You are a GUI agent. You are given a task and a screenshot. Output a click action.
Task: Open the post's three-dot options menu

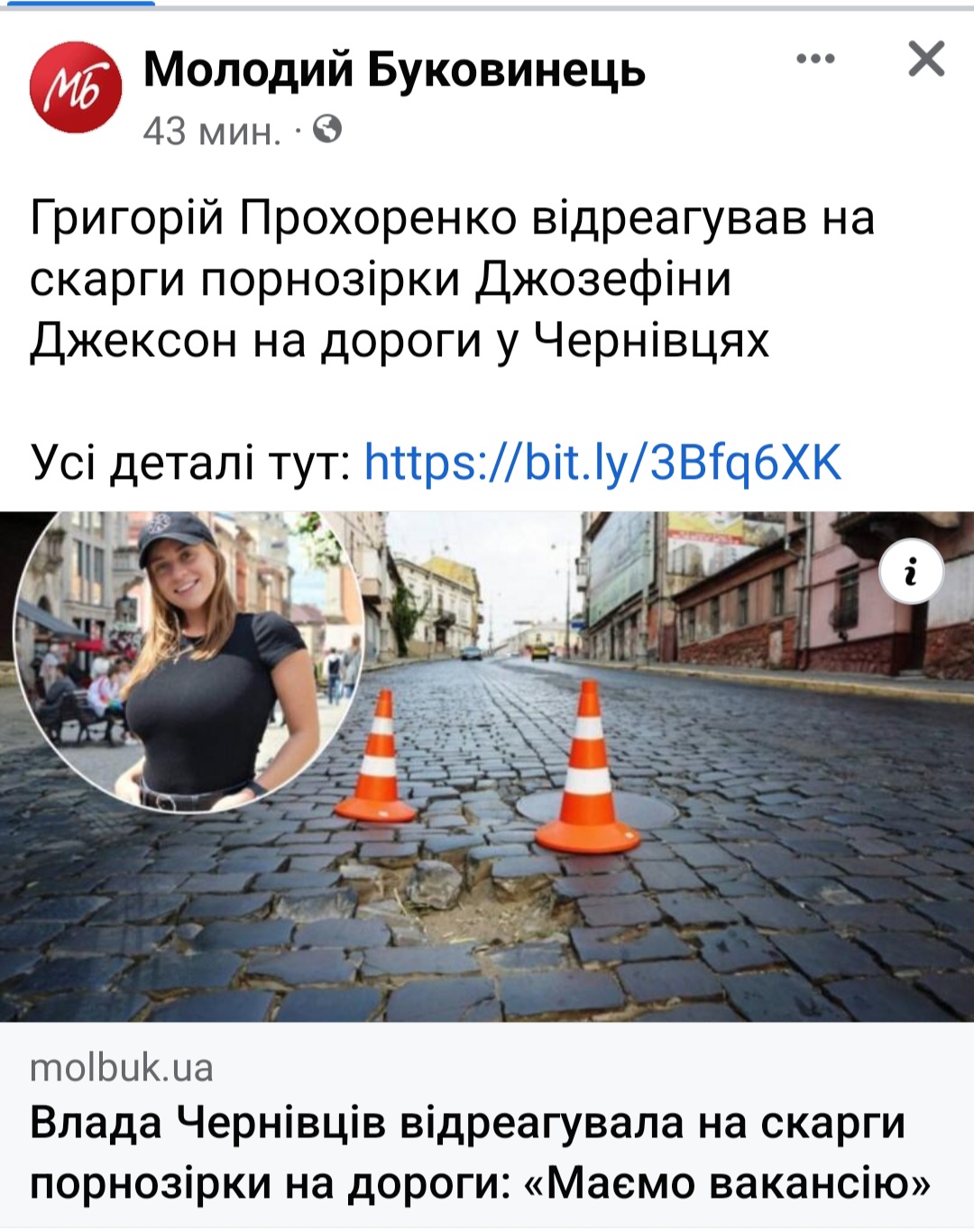coord(815,60)
